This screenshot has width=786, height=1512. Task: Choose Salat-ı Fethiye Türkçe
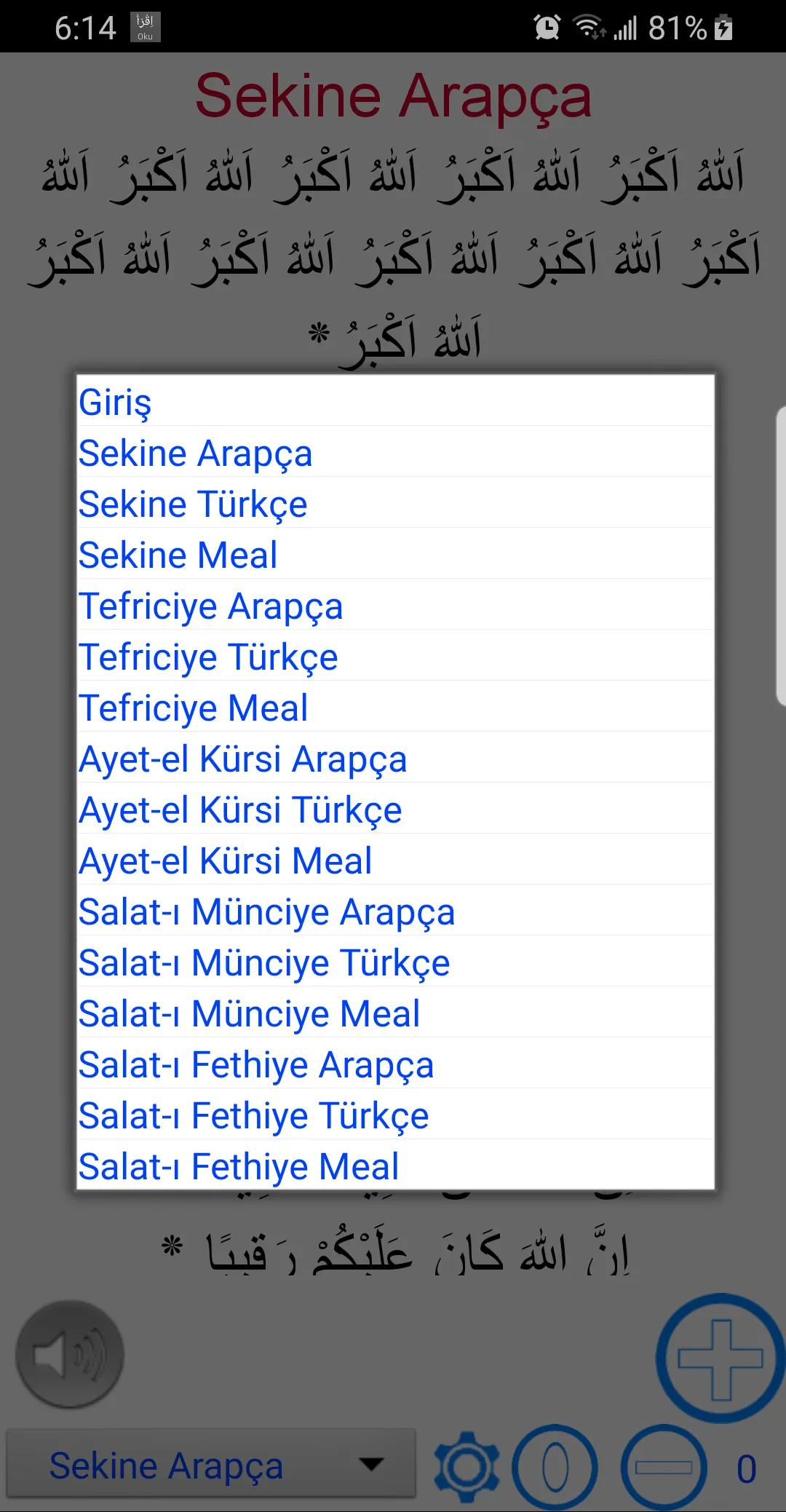click(395, 1114)
